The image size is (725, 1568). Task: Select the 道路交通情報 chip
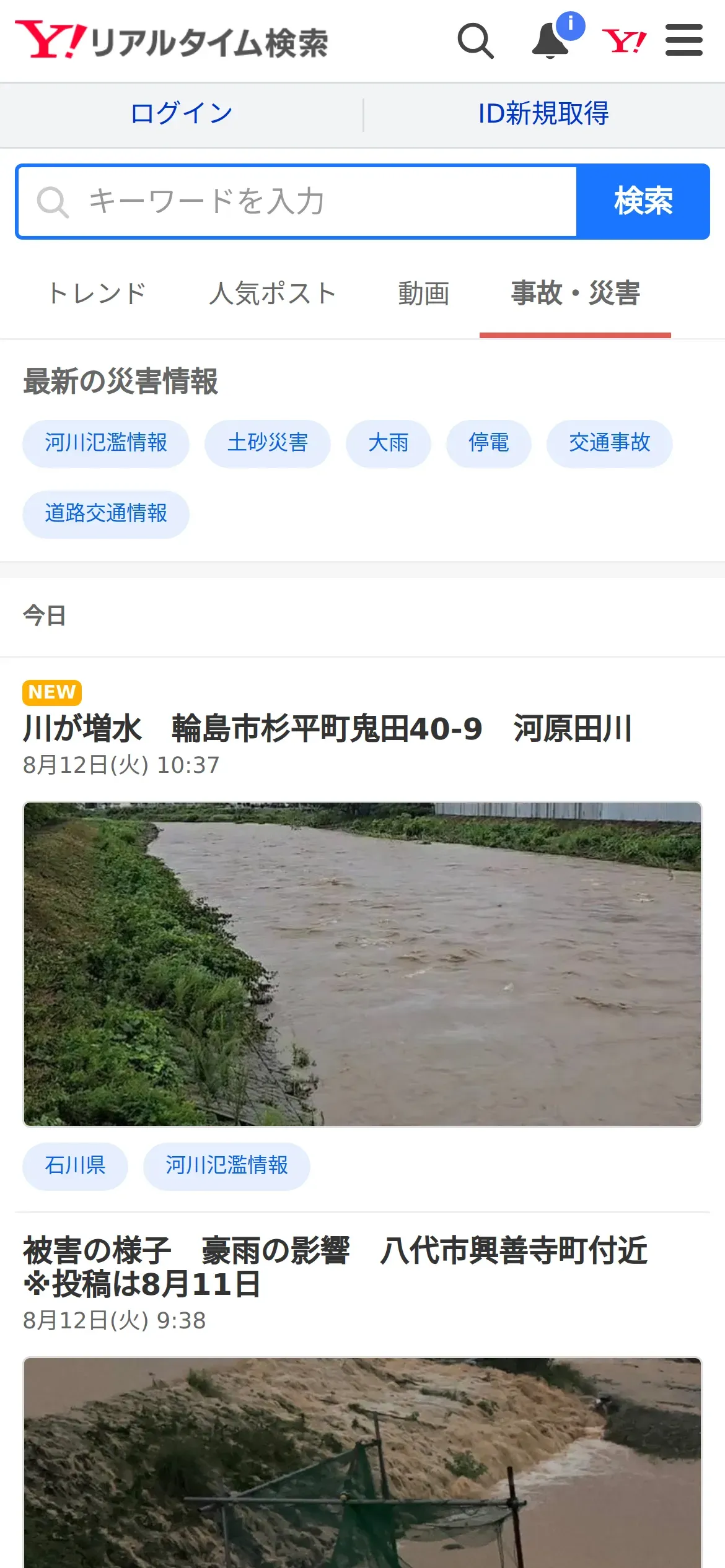tap(106, 514)
